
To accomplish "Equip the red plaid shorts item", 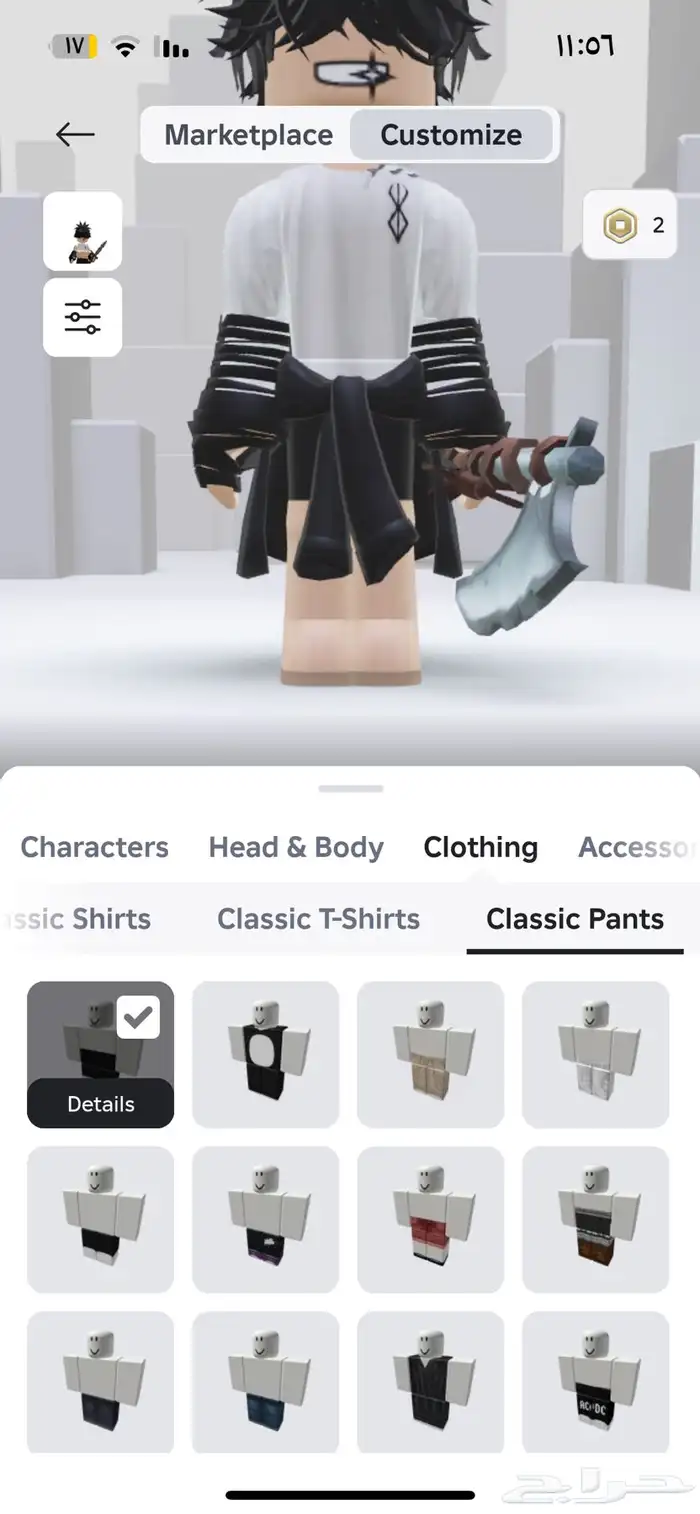I will click(x=430, y=1220).
